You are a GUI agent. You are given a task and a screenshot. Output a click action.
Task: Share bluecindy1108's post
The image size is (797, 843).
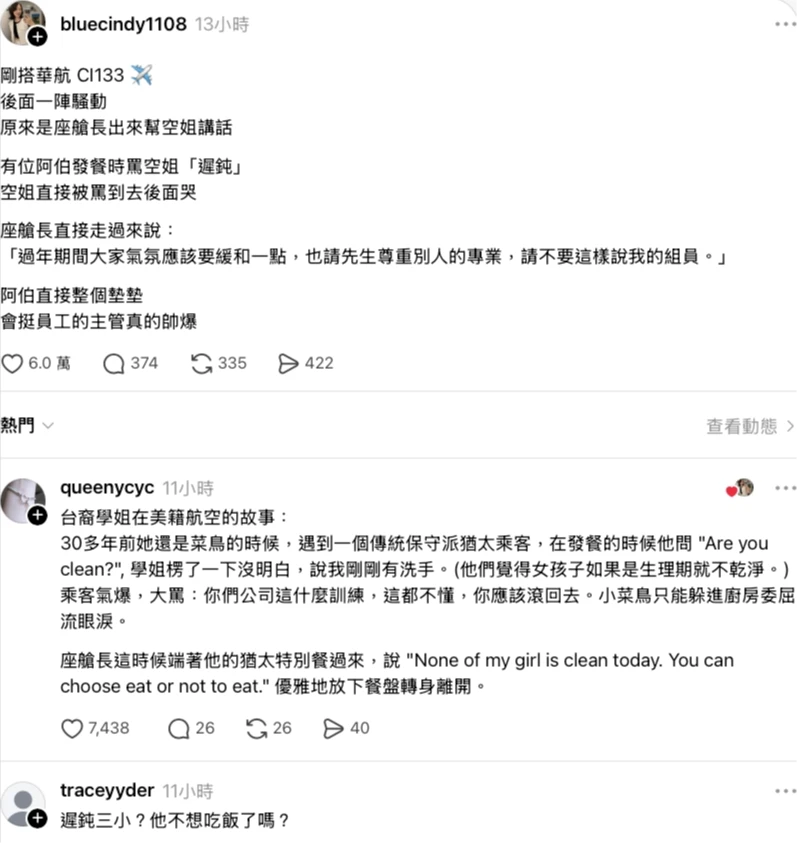click(288, 364)
